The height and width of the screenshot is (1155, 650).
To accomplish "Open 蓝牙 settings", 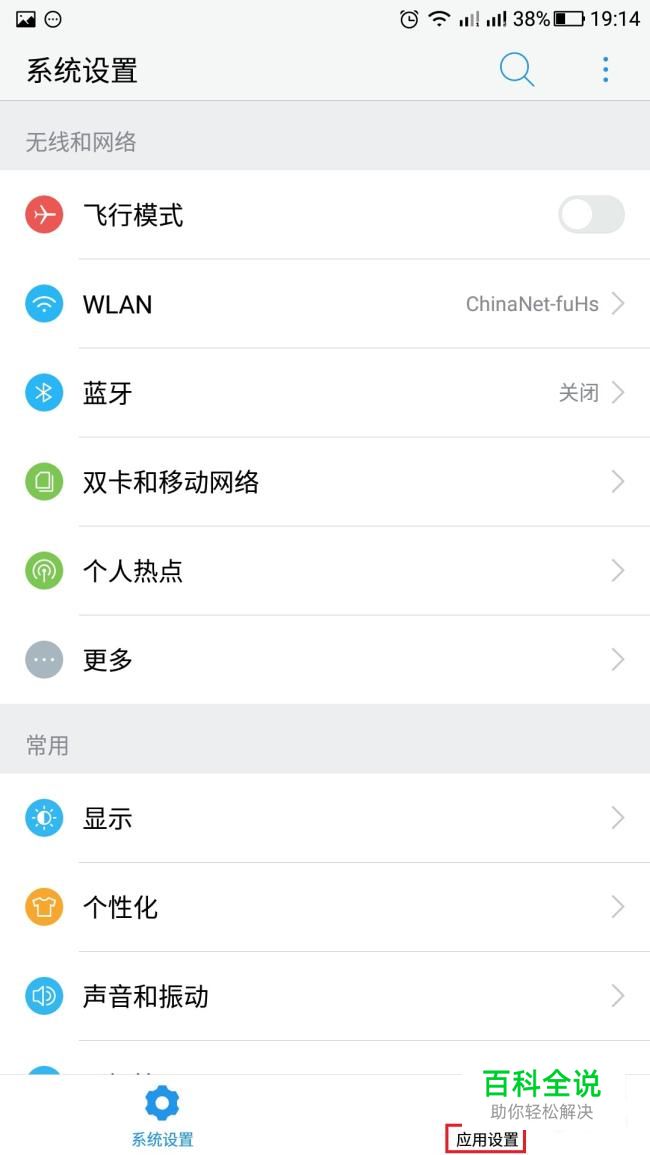I will click(x=325, y=393).
